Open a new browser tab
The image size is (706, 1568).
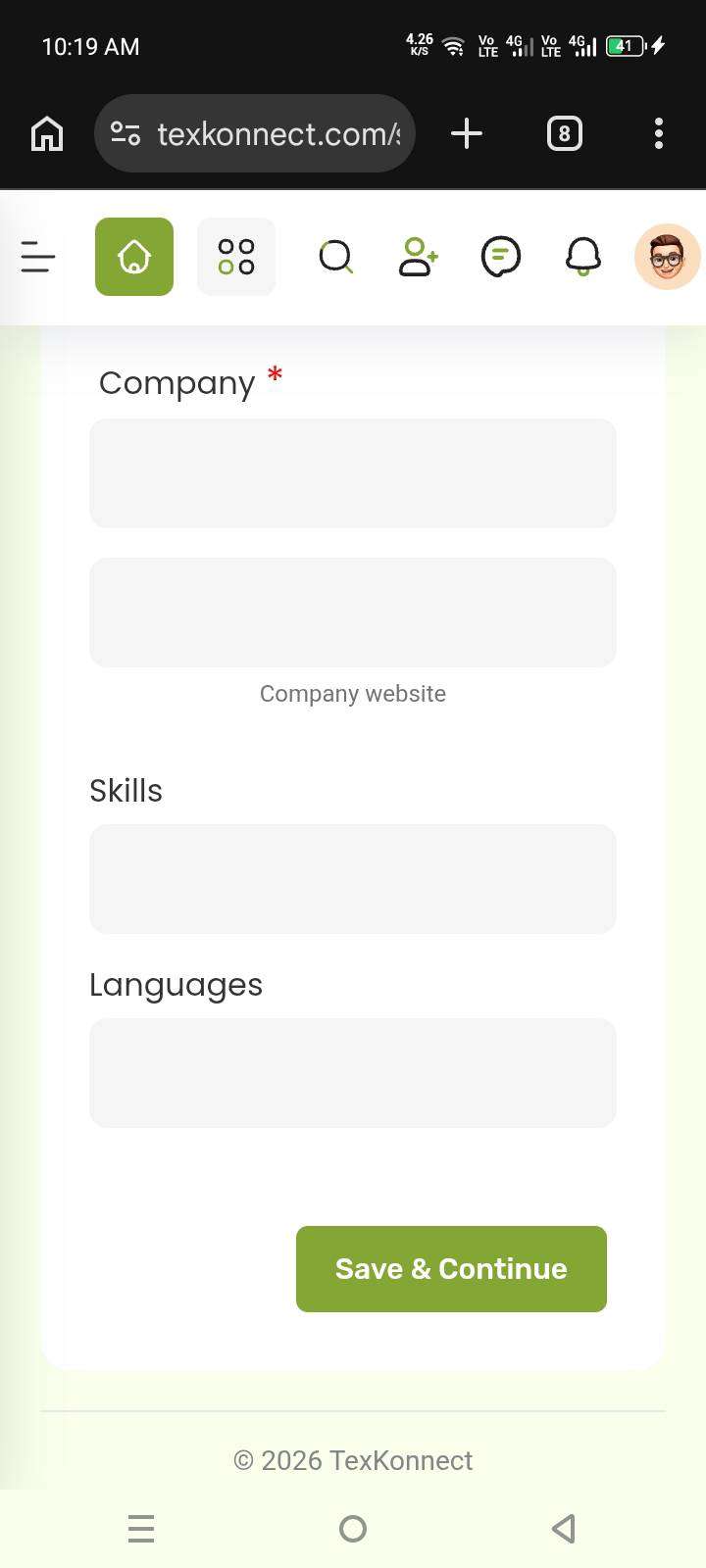(467, 133)
